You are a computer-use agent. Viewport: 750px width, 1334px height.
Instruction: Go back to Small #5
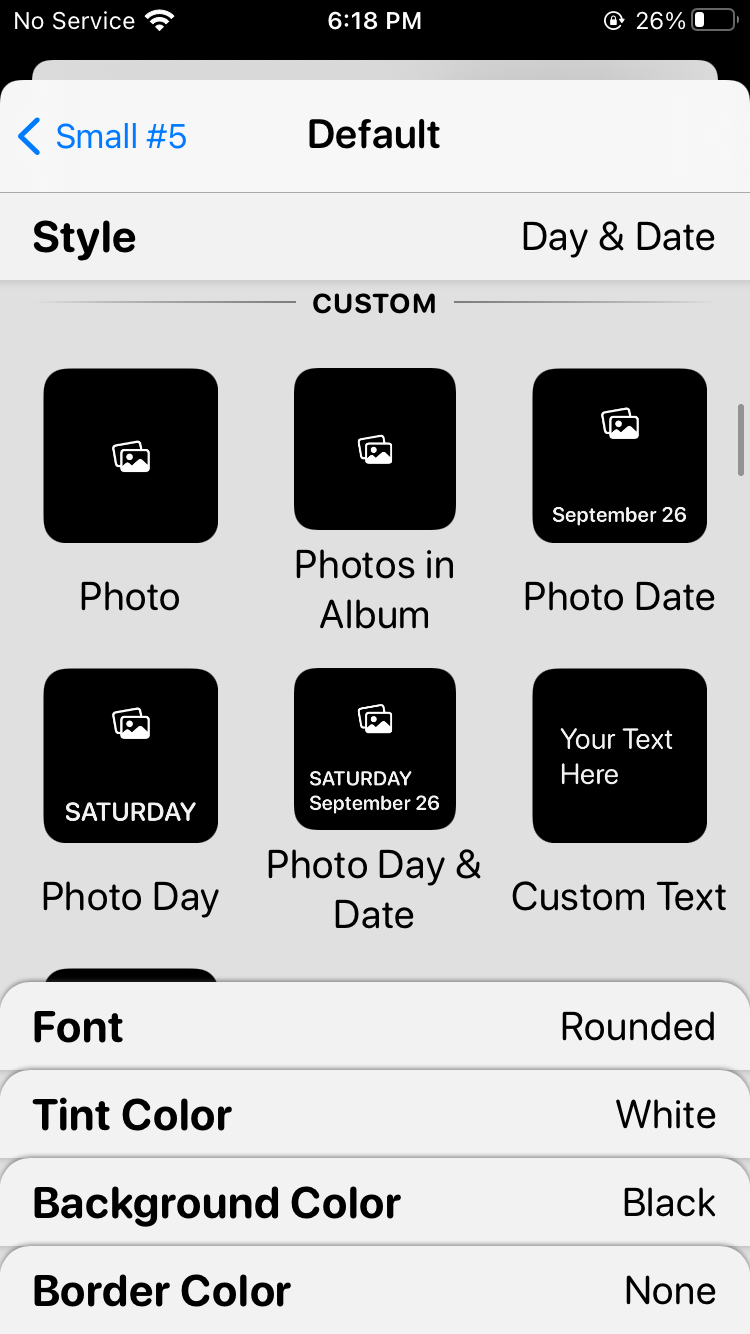click(103, 136)
